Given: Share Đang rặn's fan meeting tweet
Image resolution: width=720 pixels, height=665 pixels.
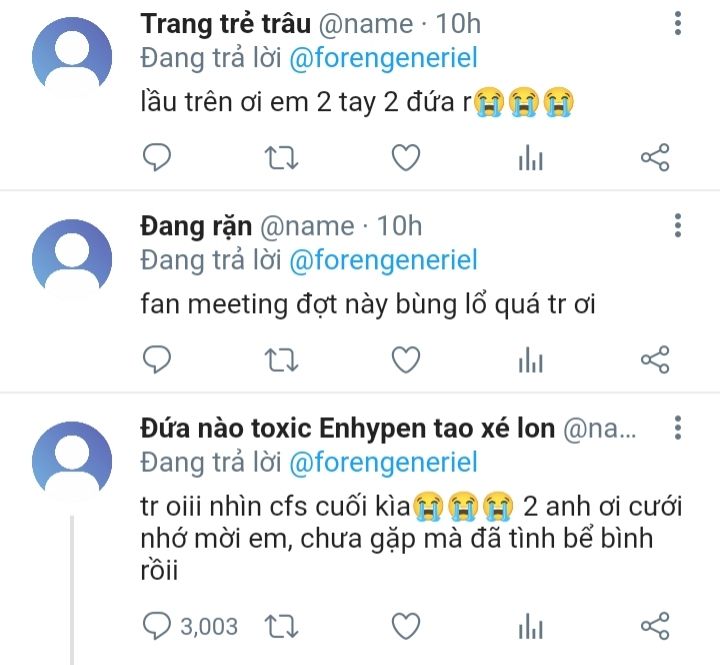Looking at the screenshot, I should tap(654, 359).
